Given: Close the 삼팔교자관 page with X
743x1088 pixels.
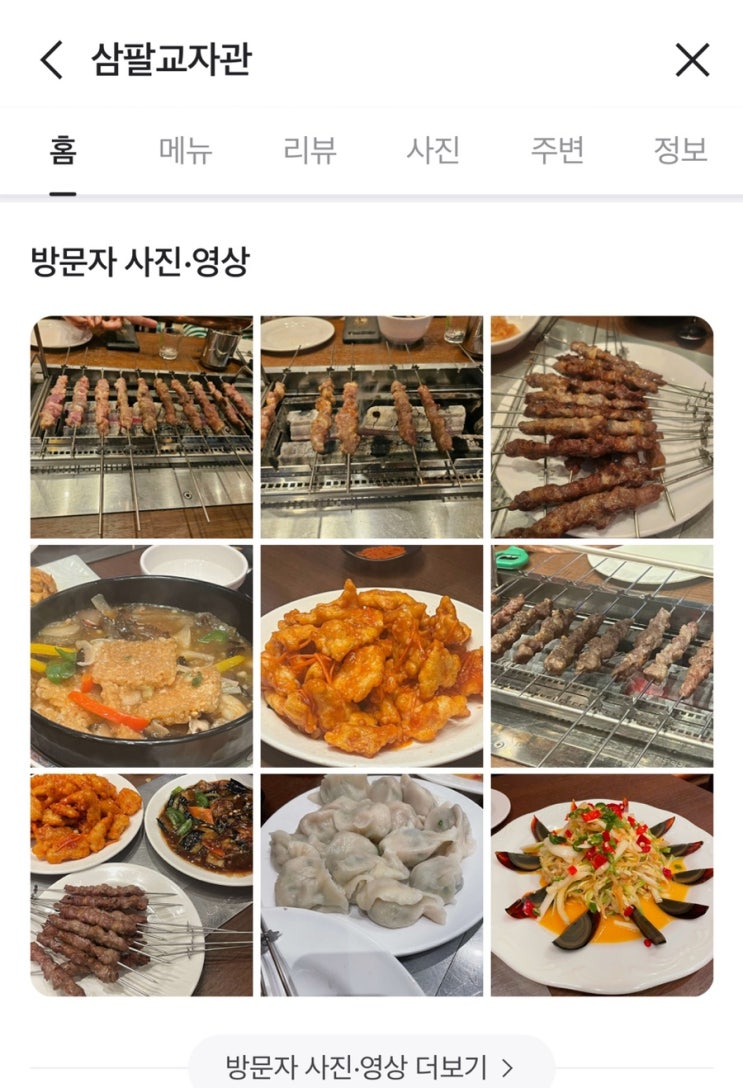Looking at the screenshot, I should tap(692, 60).
